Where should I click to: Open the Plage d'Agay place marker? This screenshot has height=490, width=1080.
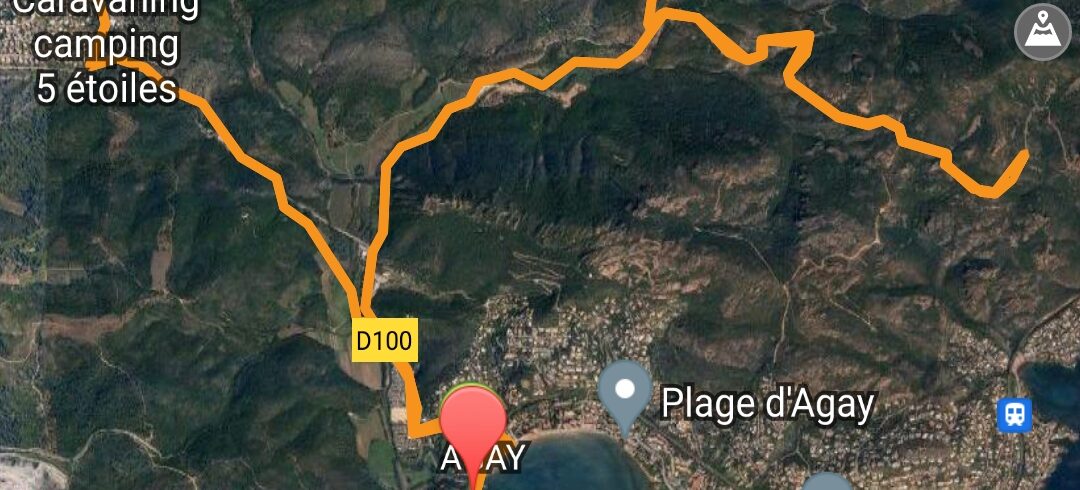(625, 392)
